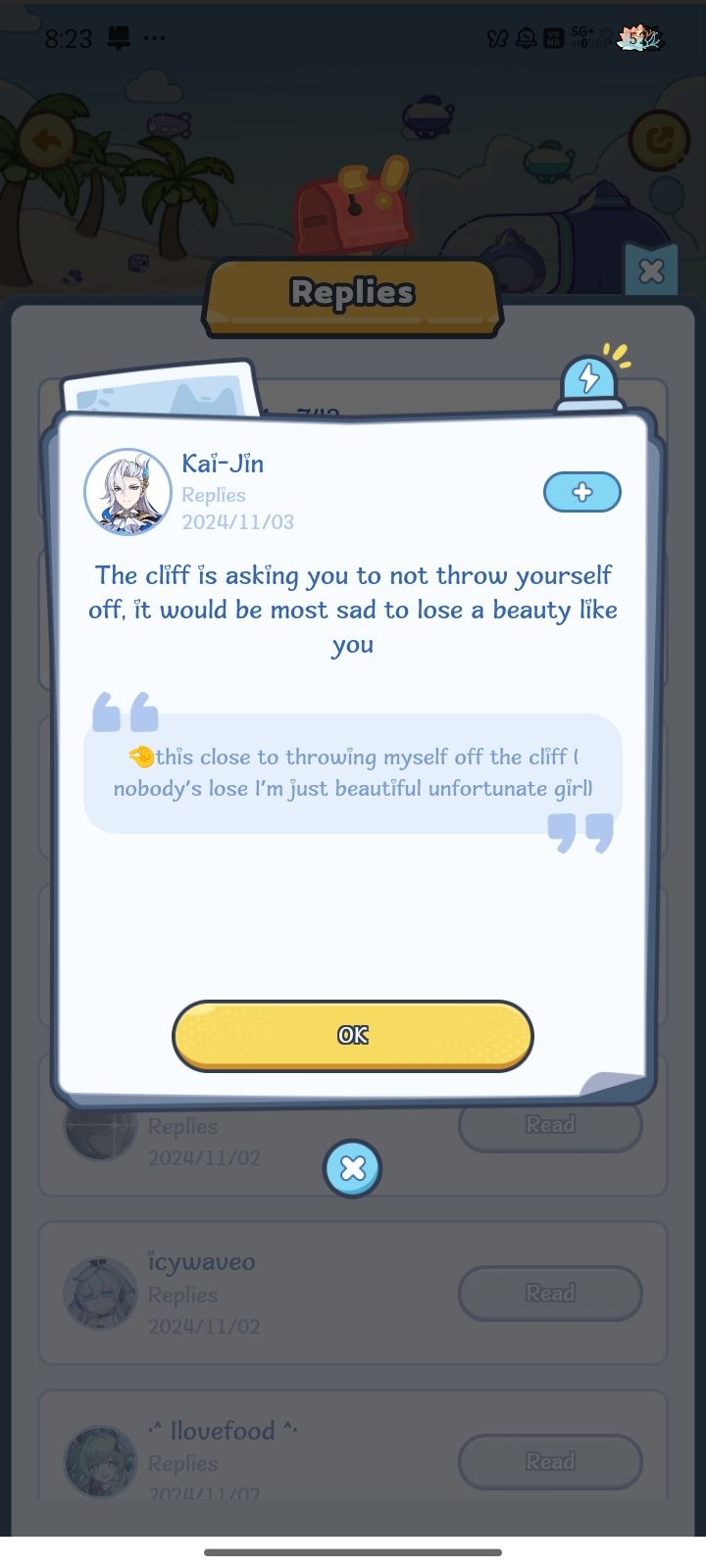View Kai-Jin's profile avatar
Image resolution: width=706 pixels, height=1568 pixels.
(x=128, y=492)
